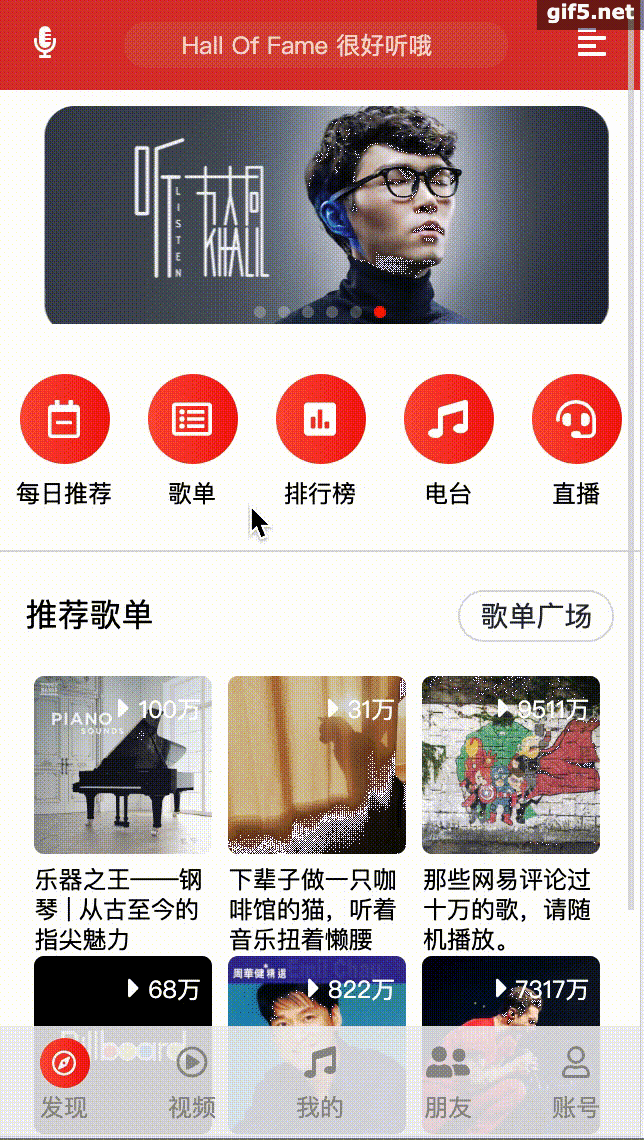Open 每日推荐 daily recommendations
This screenshot has height=1140, width=644.
click(65, 419)
